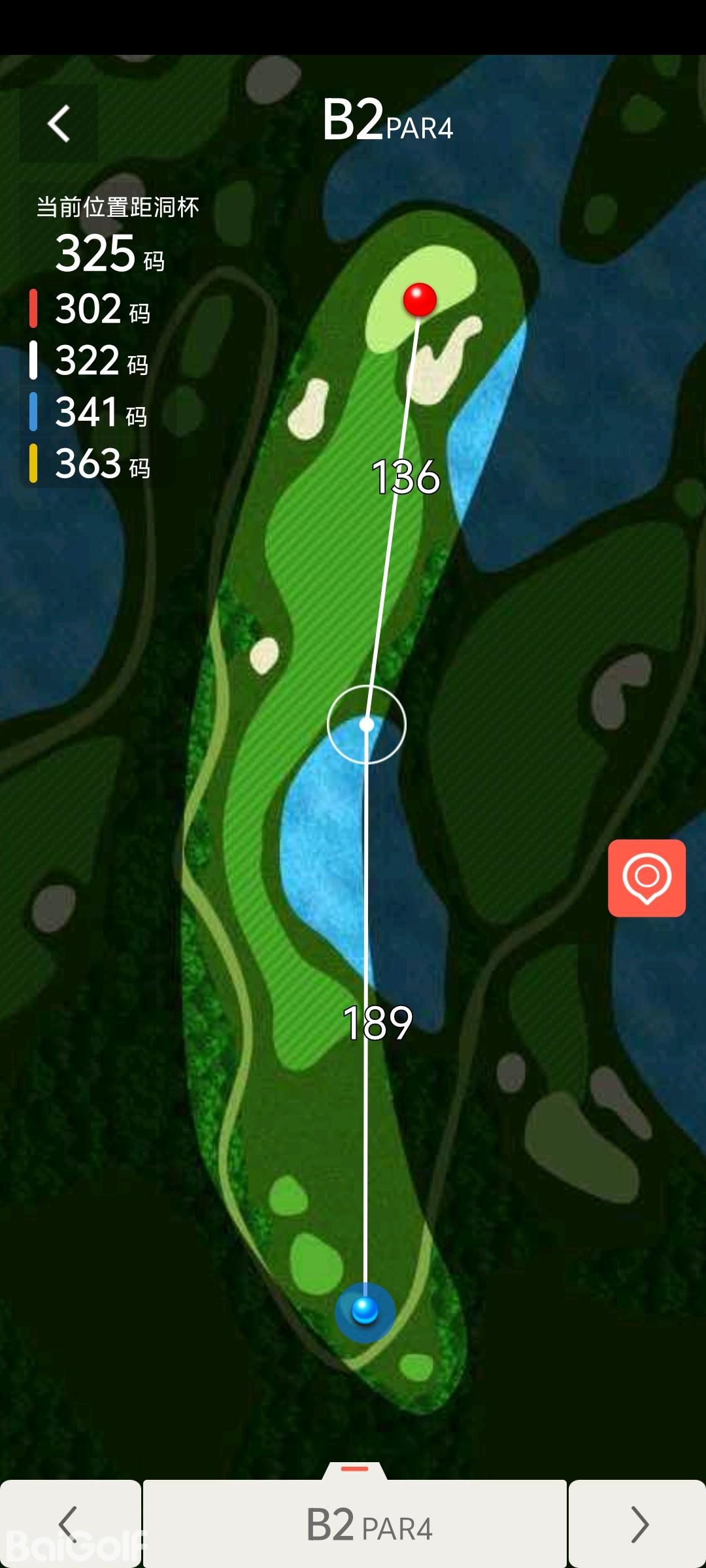Screen dimensions: 706x1568
Task: Tap the white target circle on fairway
Action: (x=367, y=724)
